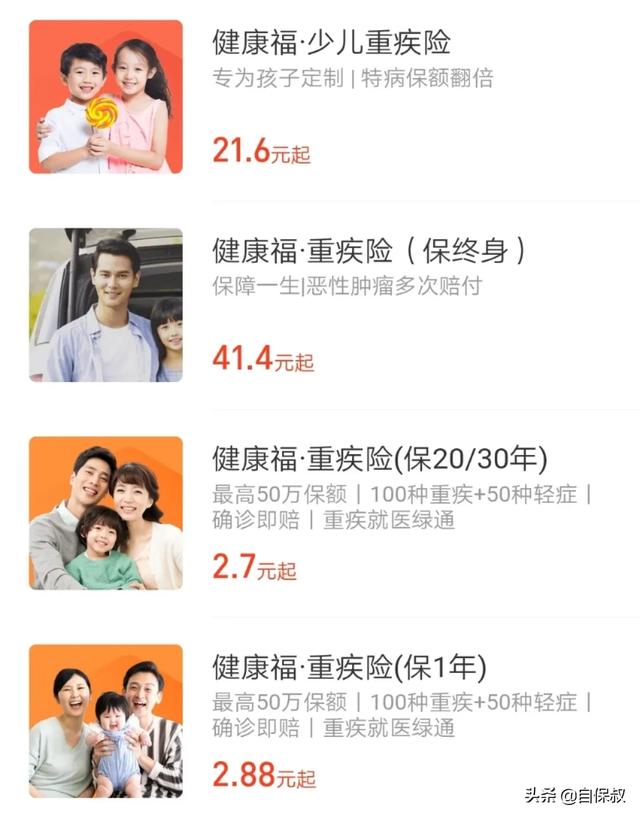
Task: Open 健康福·少儿重疾险 product
Action: (x=332, y=42)
